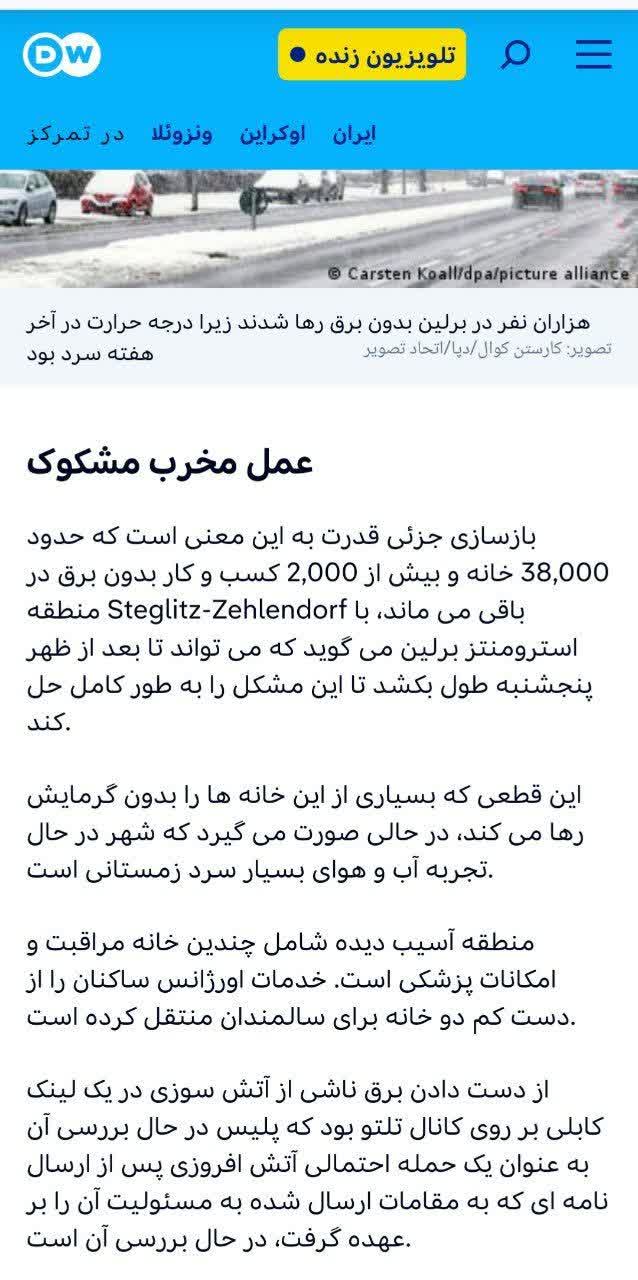Open the live TV button (تلویزیون زنده)
This screenshot has width=638, height=1280.
point(372,55)
